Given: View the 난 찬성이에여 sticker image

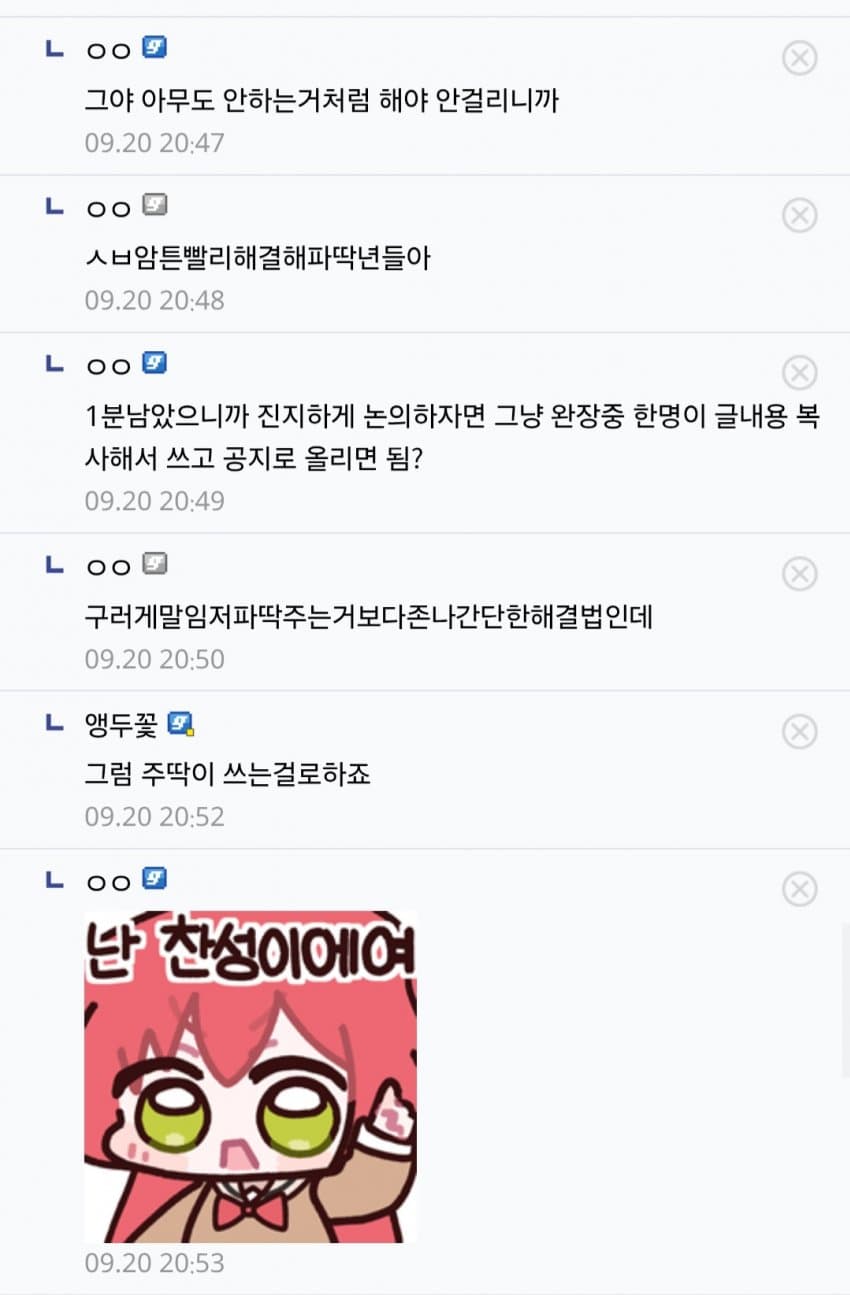Looking at the screenshot, I should click(250, 1076).
